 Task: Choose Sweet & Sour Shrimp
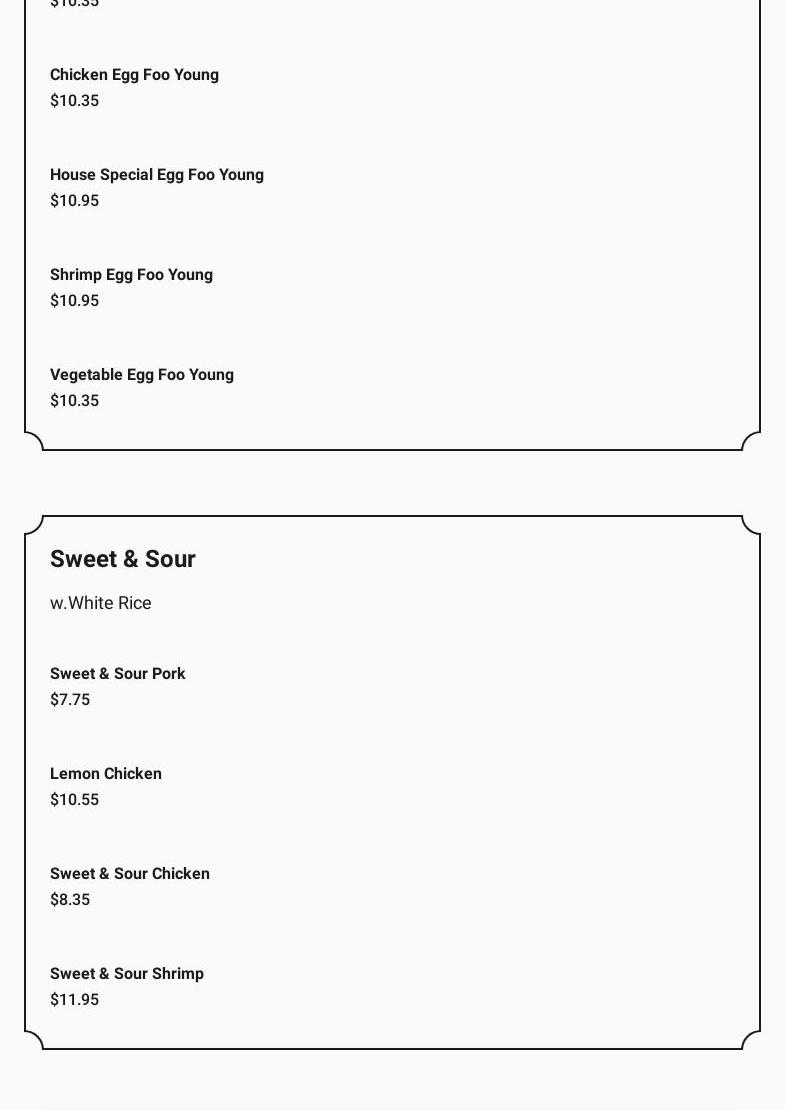coord(127,974)
